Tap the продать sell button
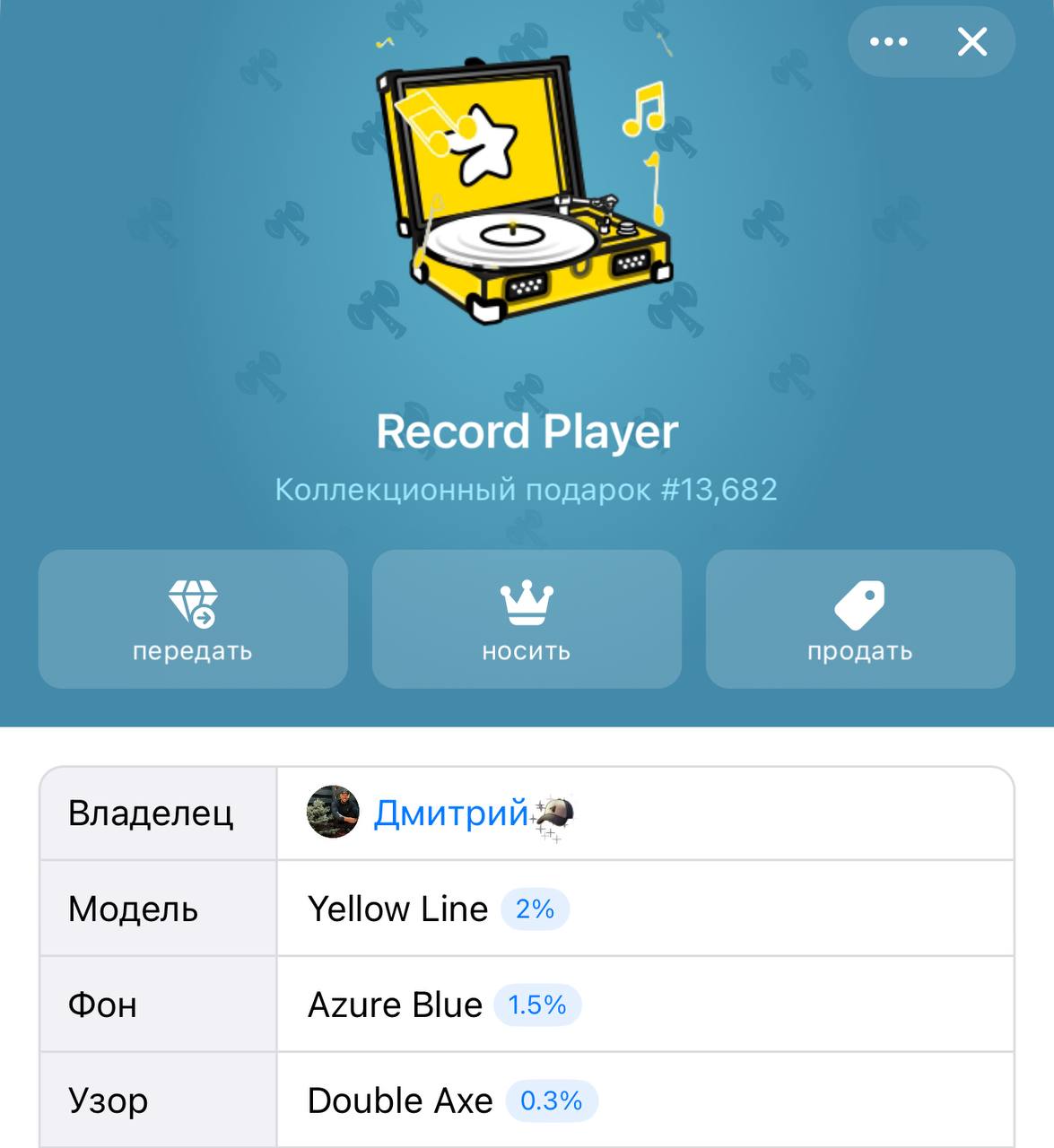Screen dimensions: 1054x1148 point(860,619)
